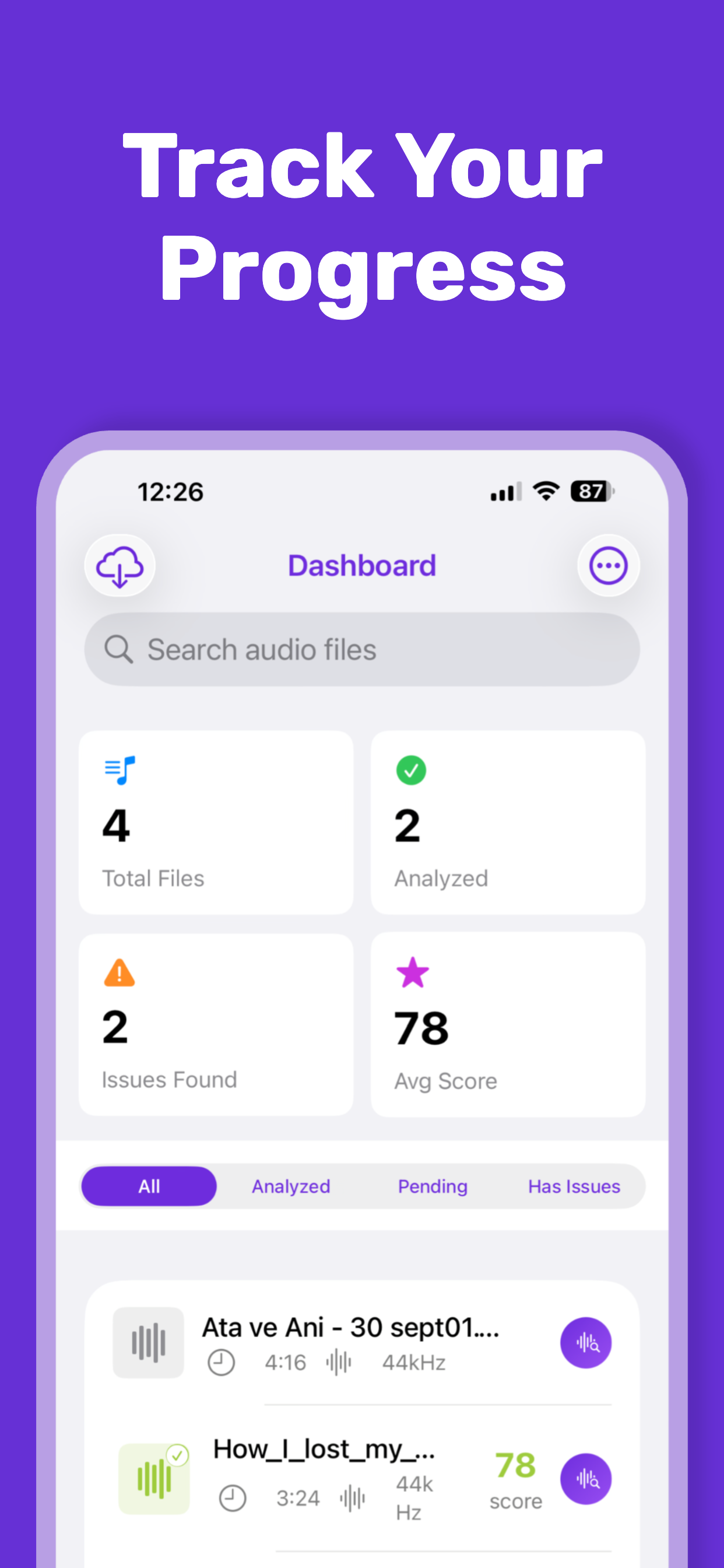Click the search magnifier icon

point(120,649)
